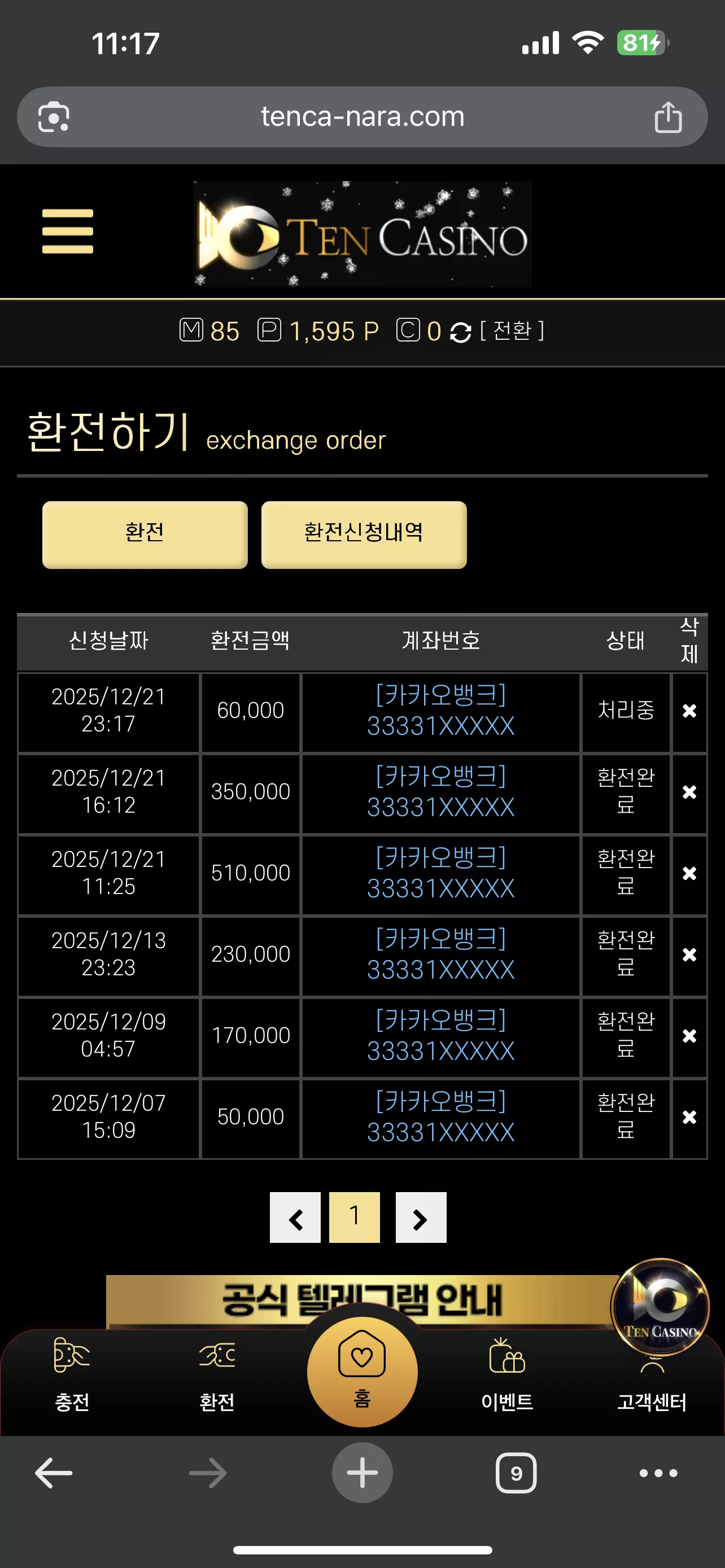This screenshot has height=1568, width=725.
Task: Go to 홈 from the bottom bar
Action: point(362,1372)
